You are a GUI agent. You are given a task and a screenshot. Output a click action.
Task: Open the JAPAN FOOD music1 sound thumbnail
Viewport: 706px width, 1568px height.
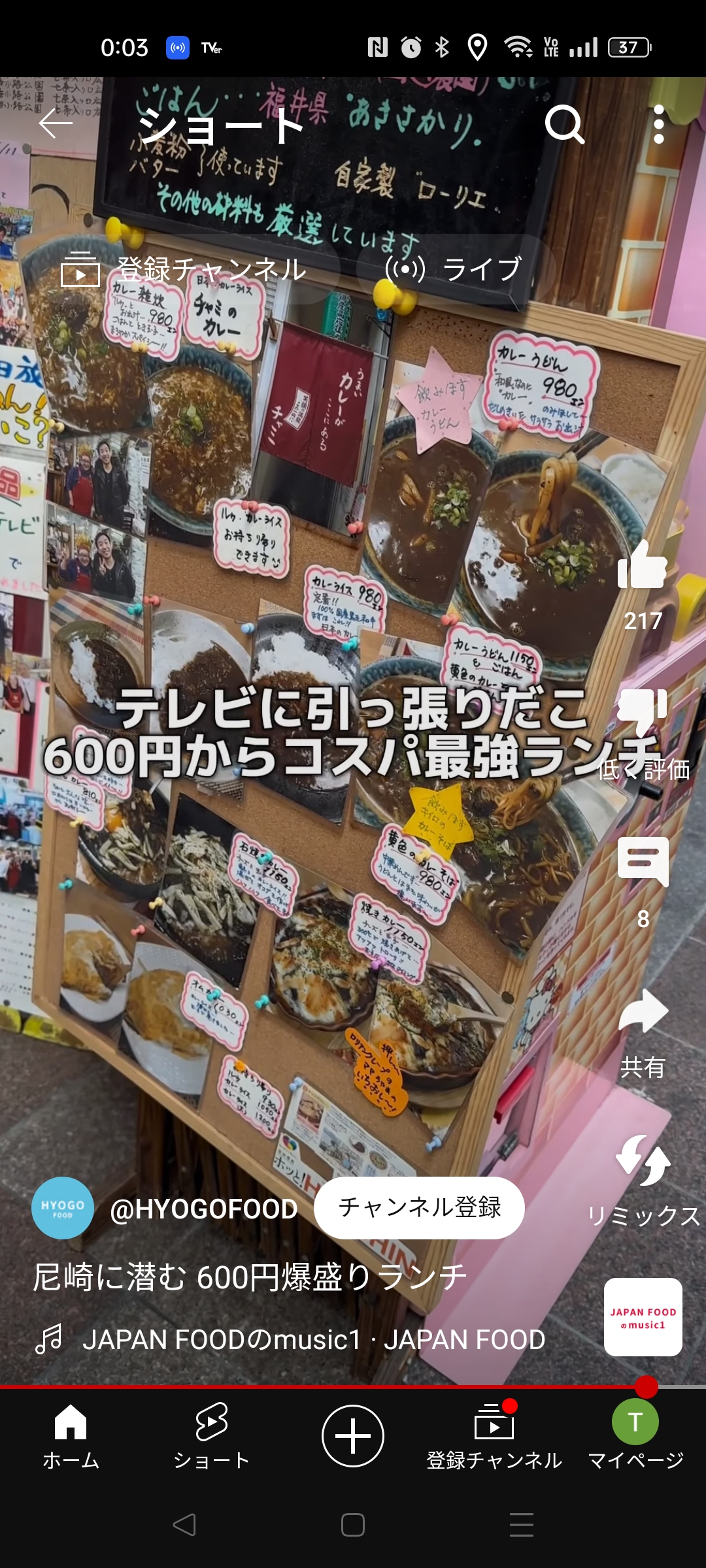[x=643, y=1317]
